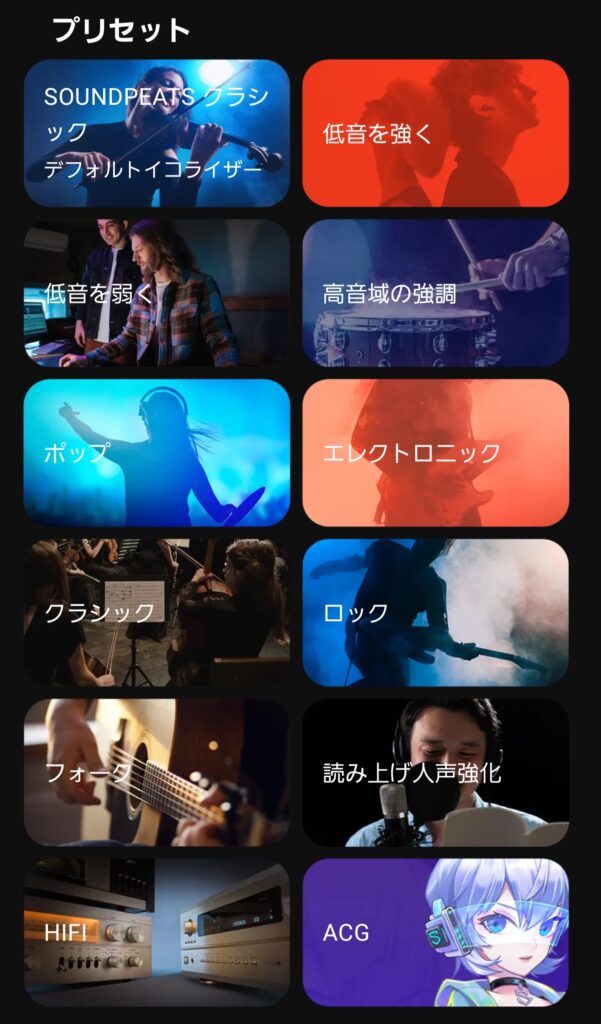Choose the ACG preset
The image size is (601, 1024).
[x=436, y=932]
